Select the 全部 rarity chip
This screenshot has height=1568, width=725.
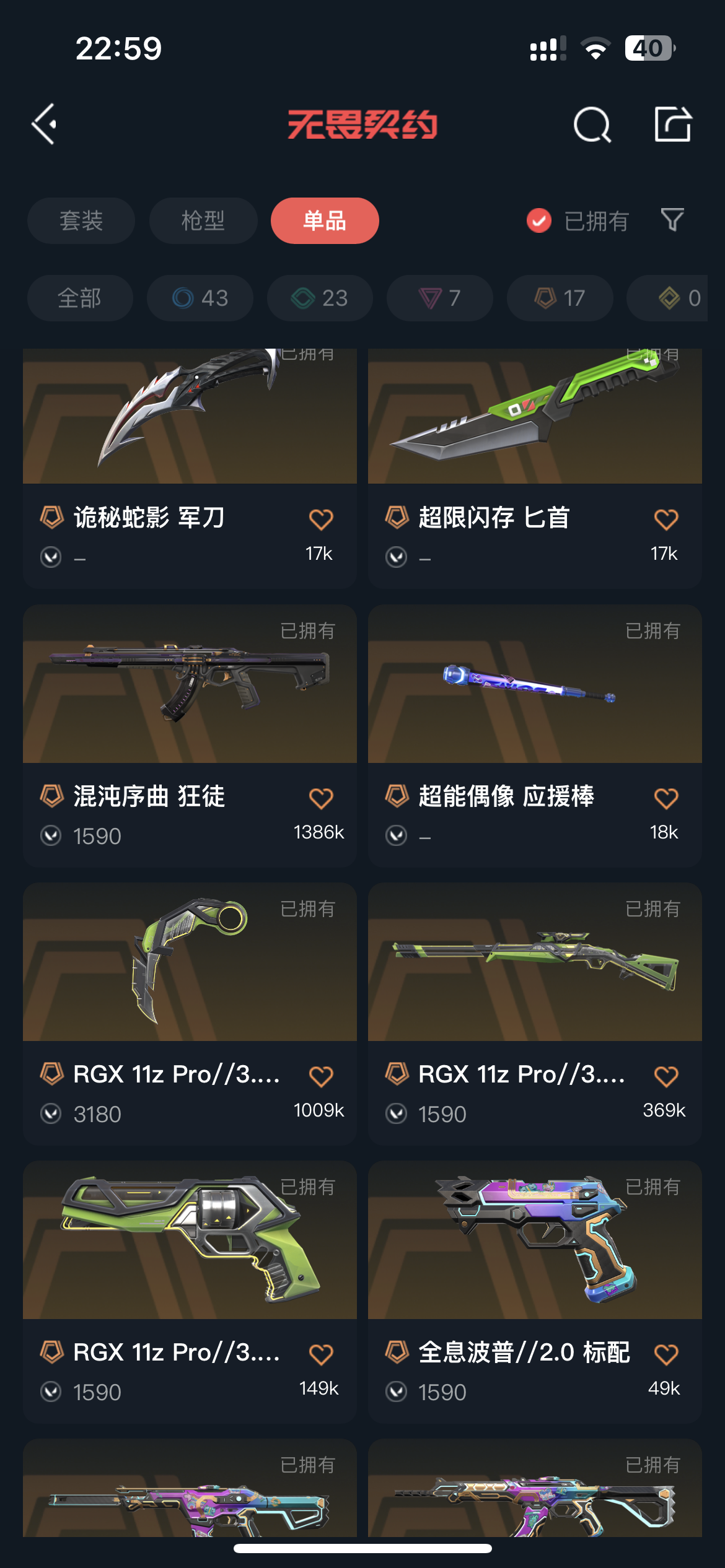coord(80,298)
